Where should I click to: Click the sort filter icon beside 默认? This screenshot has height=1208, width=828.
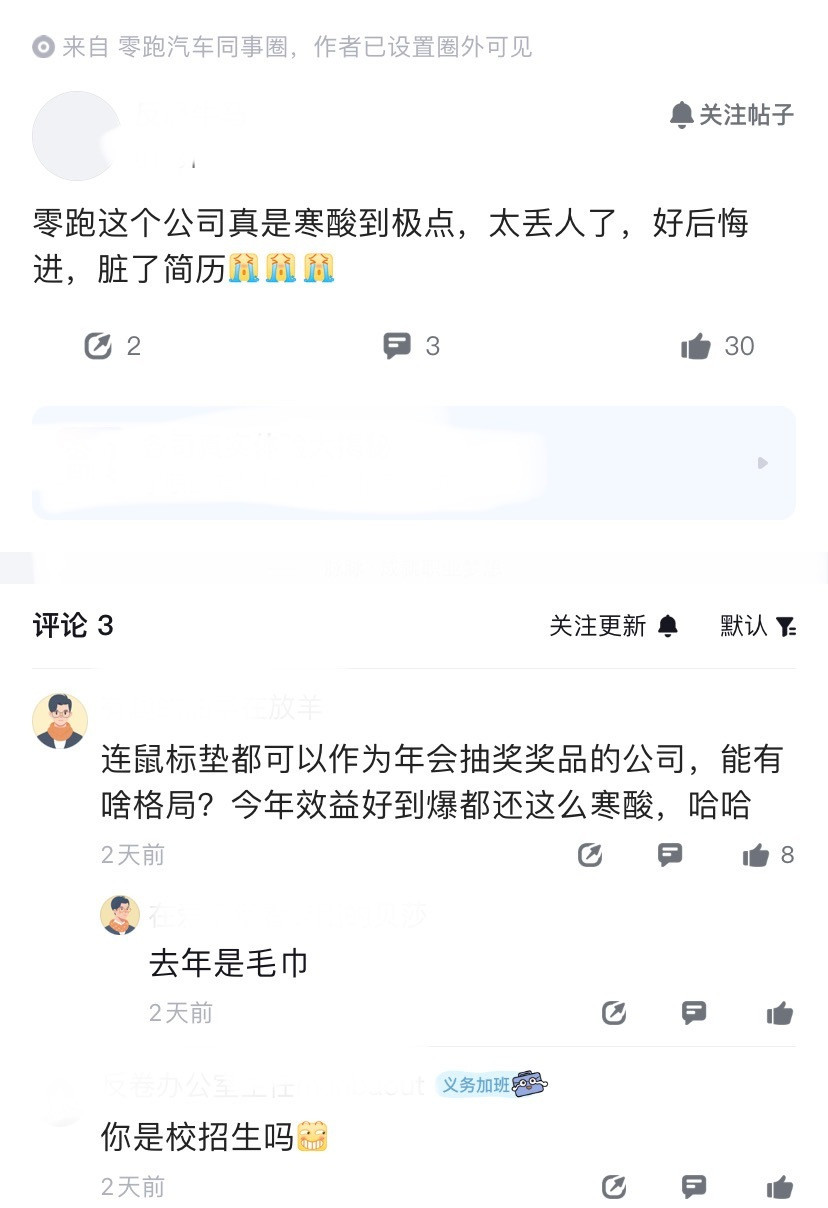coord(785,625)
